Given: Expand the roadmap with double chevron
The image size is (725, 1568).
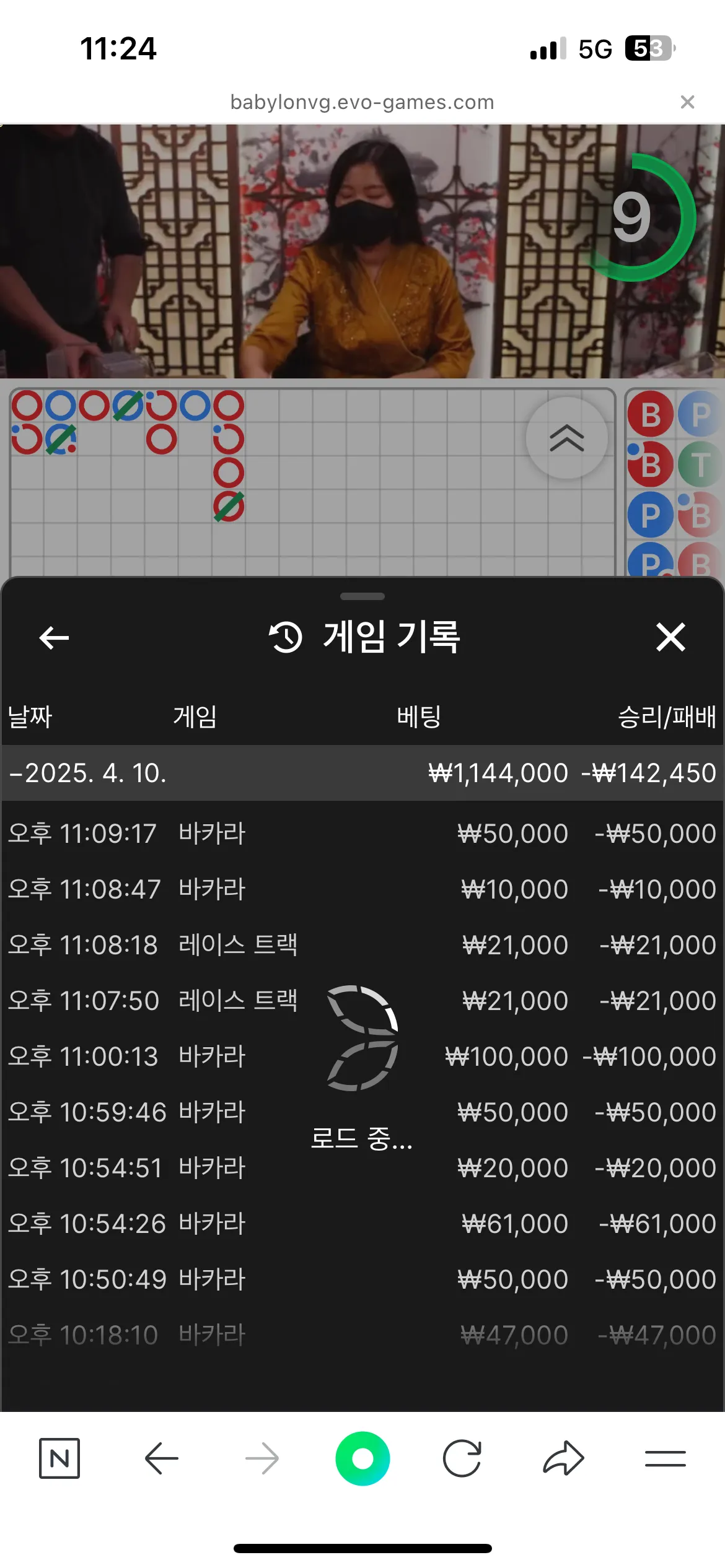Looking at the screenshot, I should coord(566,438).
